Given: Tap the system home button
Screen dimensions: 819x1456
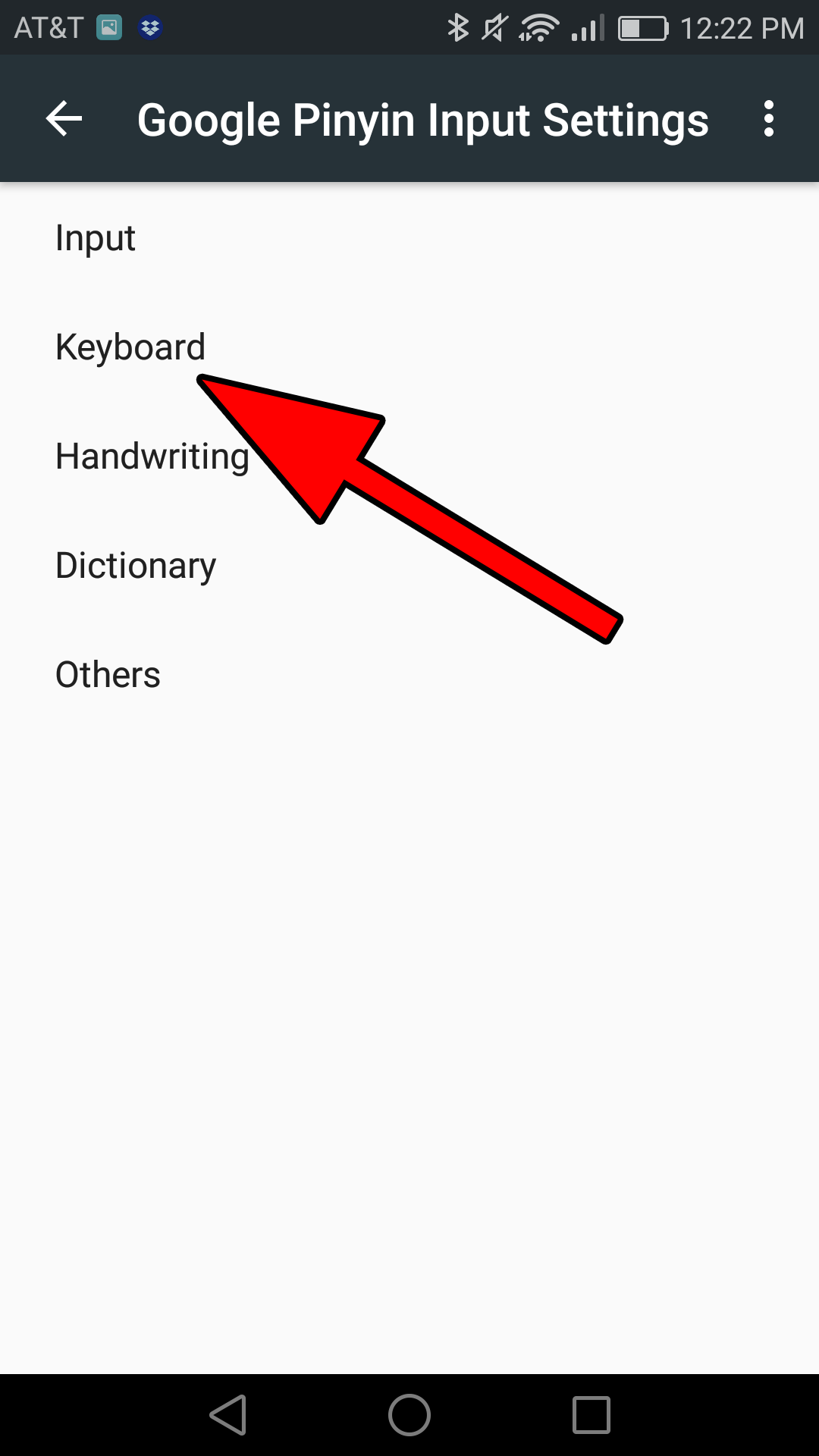Looking at the screenshot, I should click(x=409, y=1415).
